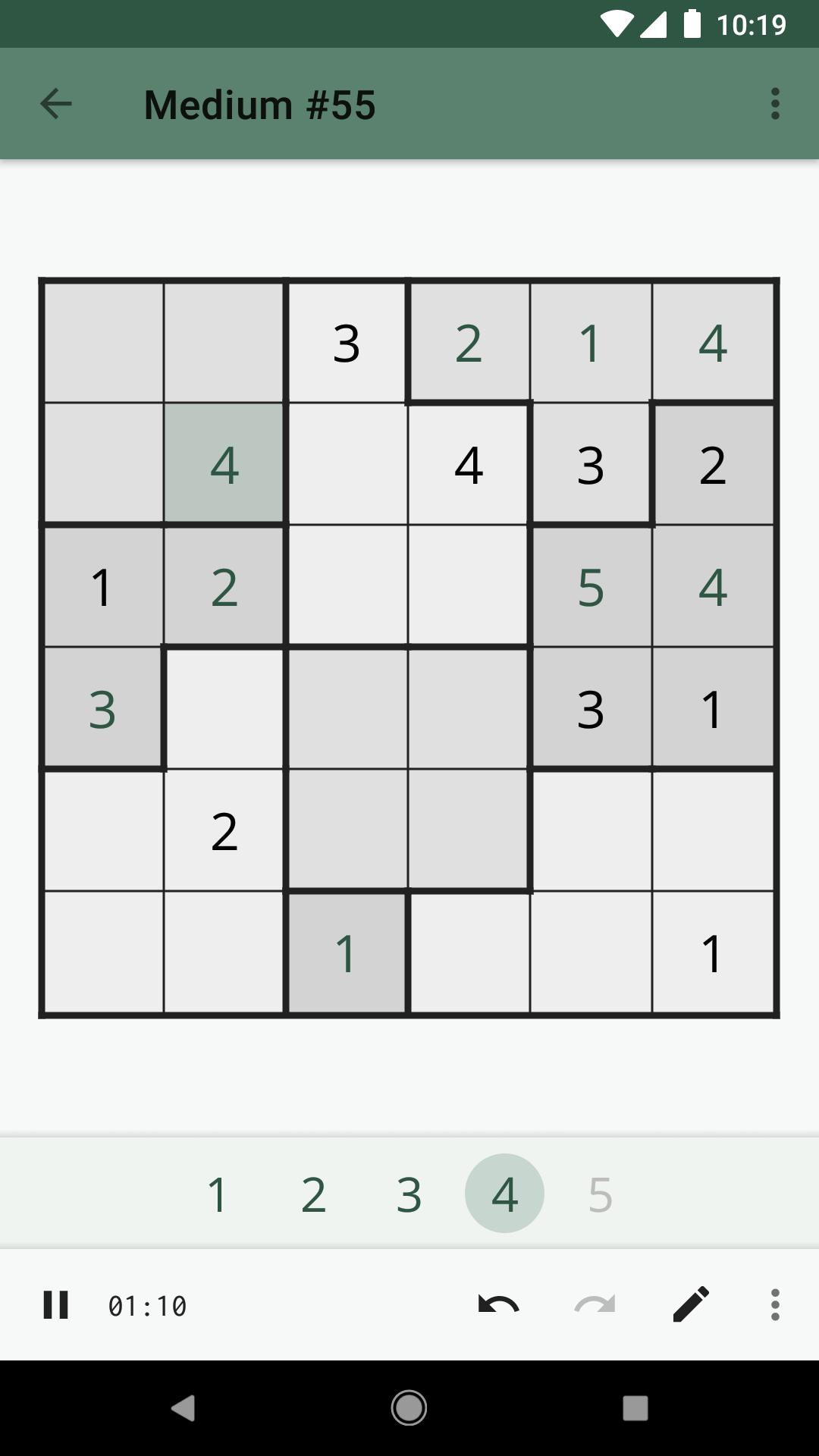Undo the last move
This screenshot has width=819, height=1456.
(498, 1305)
